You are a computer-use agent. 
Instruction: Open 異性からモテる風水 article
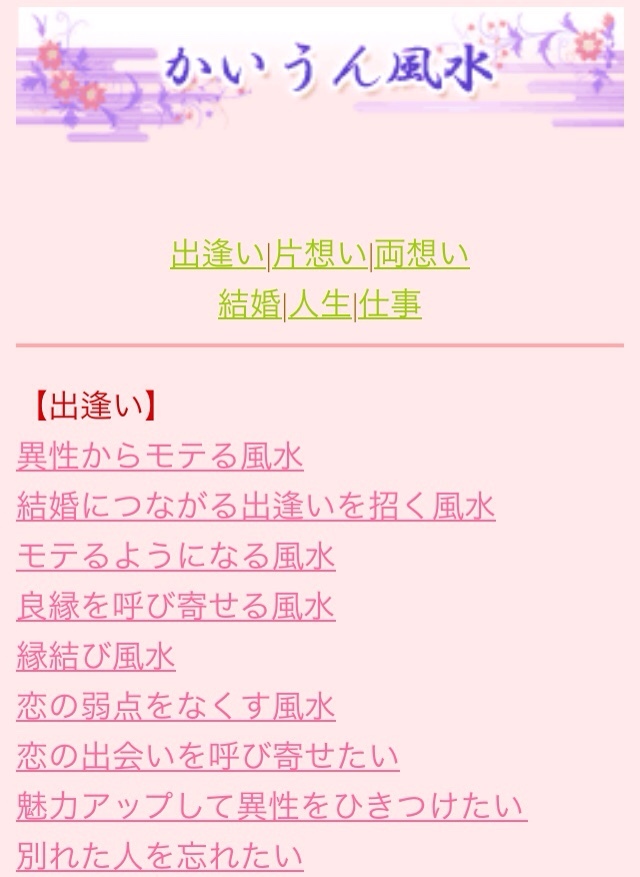(x=160, y=457)
